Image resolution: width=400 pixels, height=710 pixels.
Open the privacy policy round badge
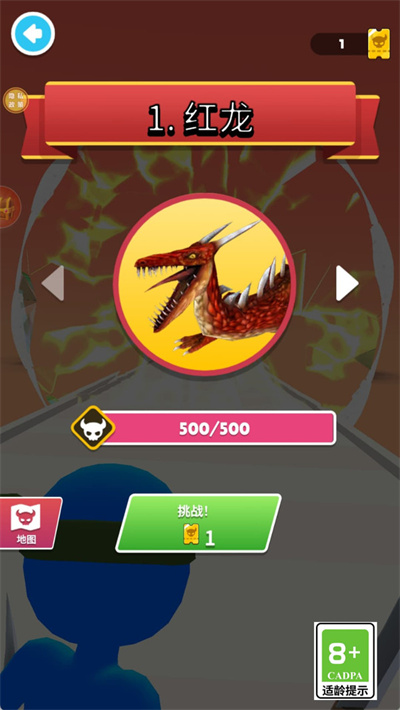pyautogui.click(x=16, y=100)
